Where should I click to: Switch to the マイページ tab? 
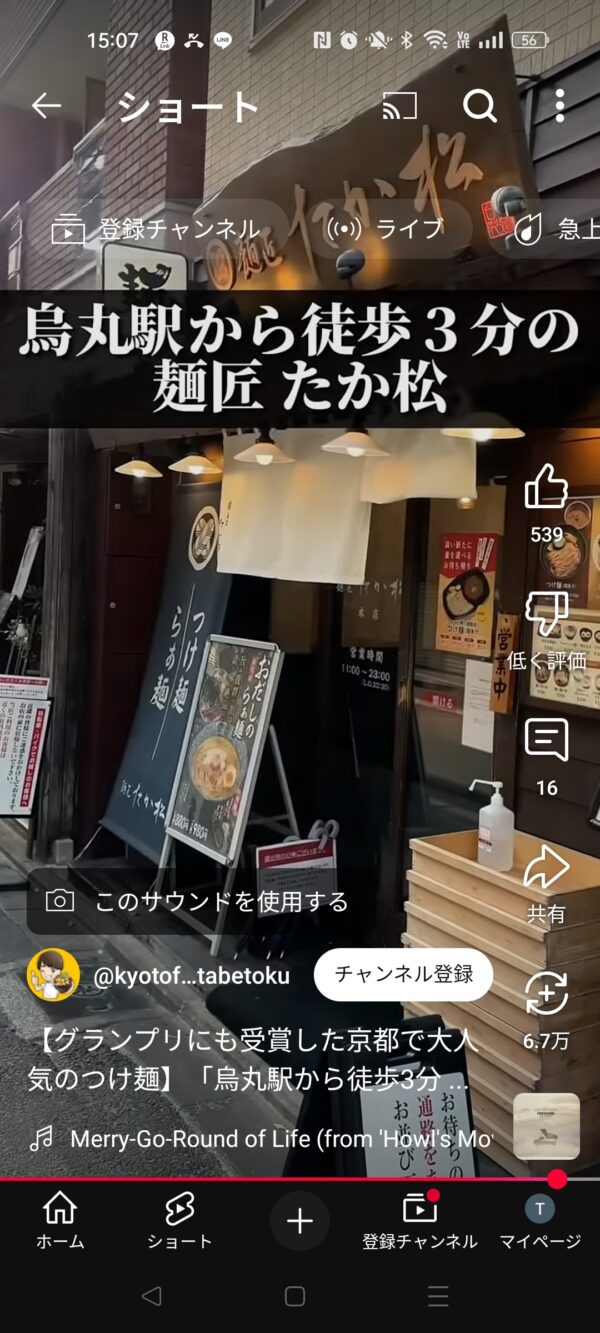540,1221
